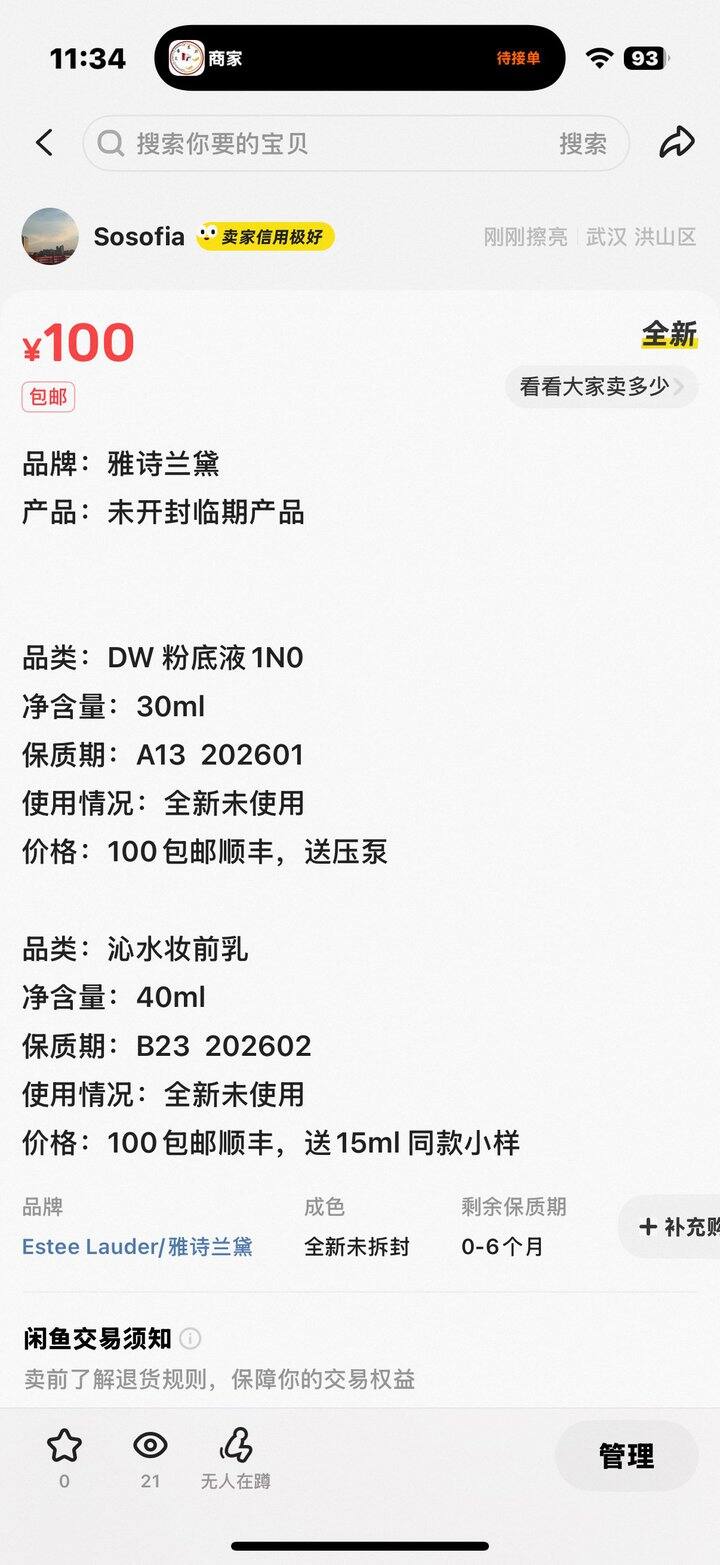Open the 无人在蹲 watchers icon
Image resolution: width=720 pixels, height=1565 pixels.
(236, 1446)
